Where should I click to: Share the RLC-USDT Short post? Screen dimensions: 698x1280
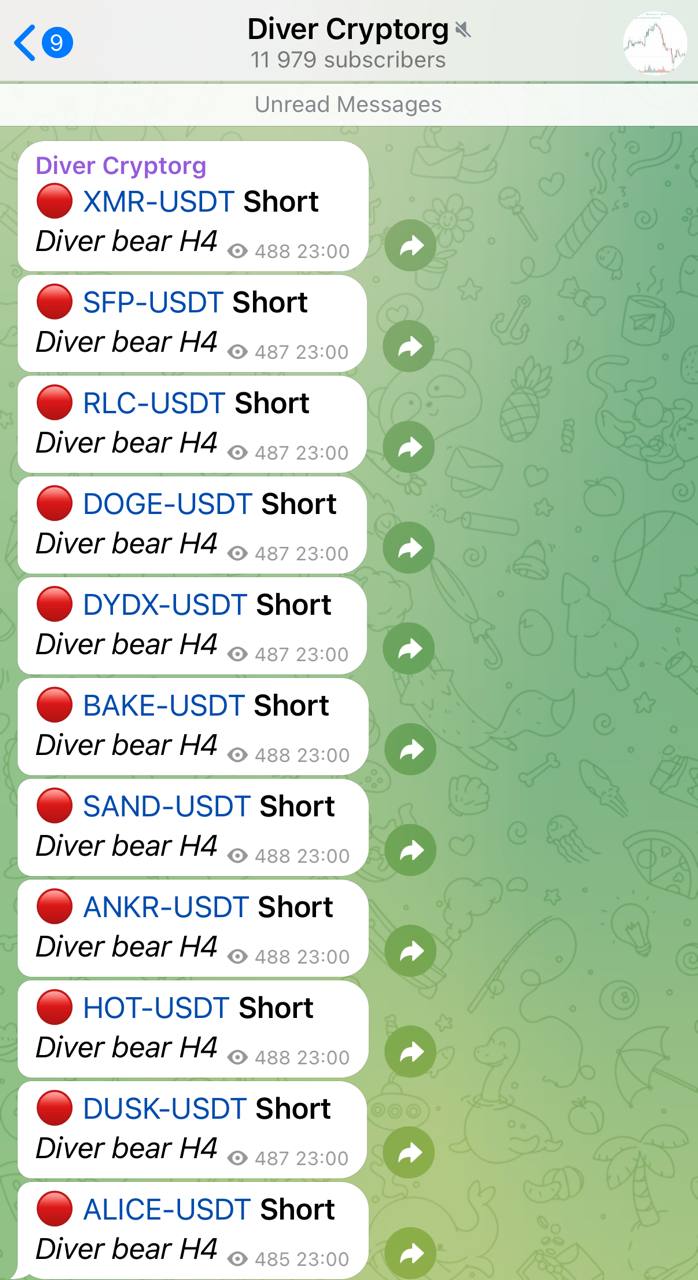point(410,448)
